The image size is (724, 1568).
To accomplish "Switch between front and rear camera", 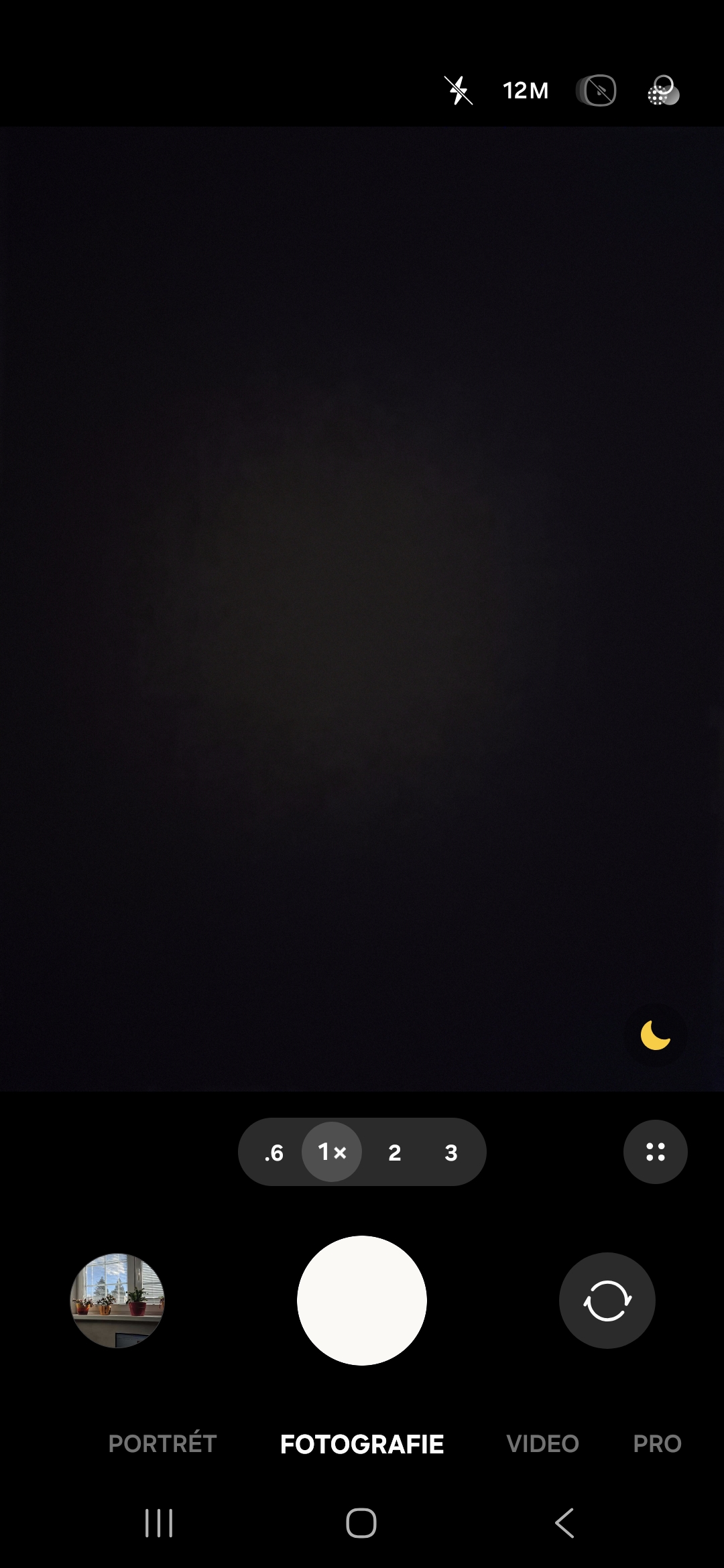I will tap(607, 1300).
